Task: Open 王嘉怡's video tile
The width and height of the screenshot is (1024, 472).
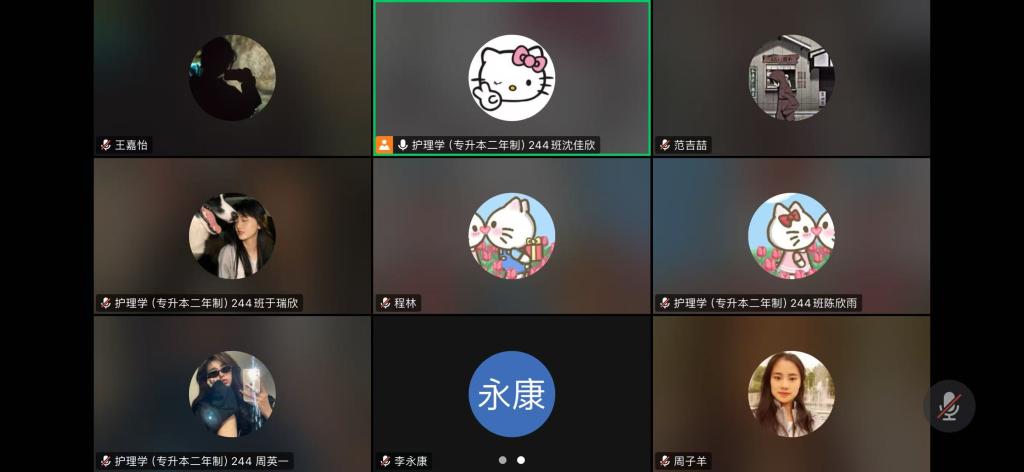Action: tap(232, 78)
